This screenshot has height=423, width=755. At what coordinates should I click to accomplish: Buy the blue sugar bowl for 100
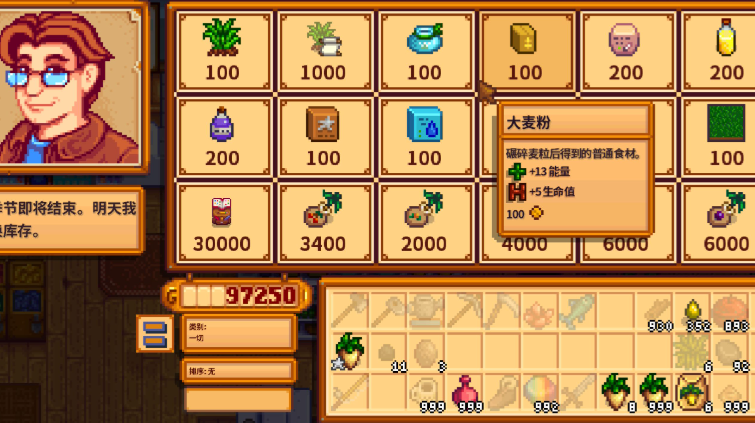click(x=424, y=50)
